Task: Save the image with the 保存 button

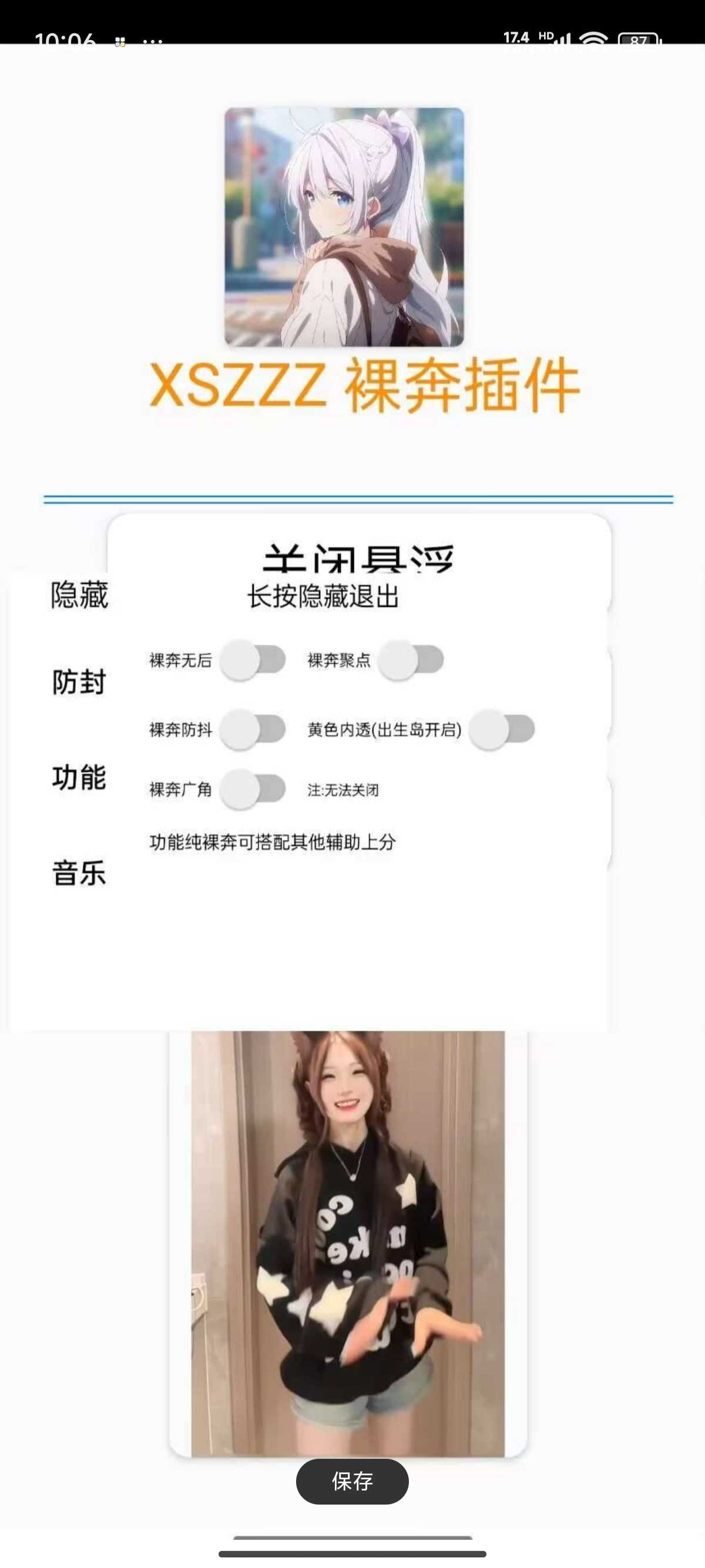Action: coord(352,1481)
